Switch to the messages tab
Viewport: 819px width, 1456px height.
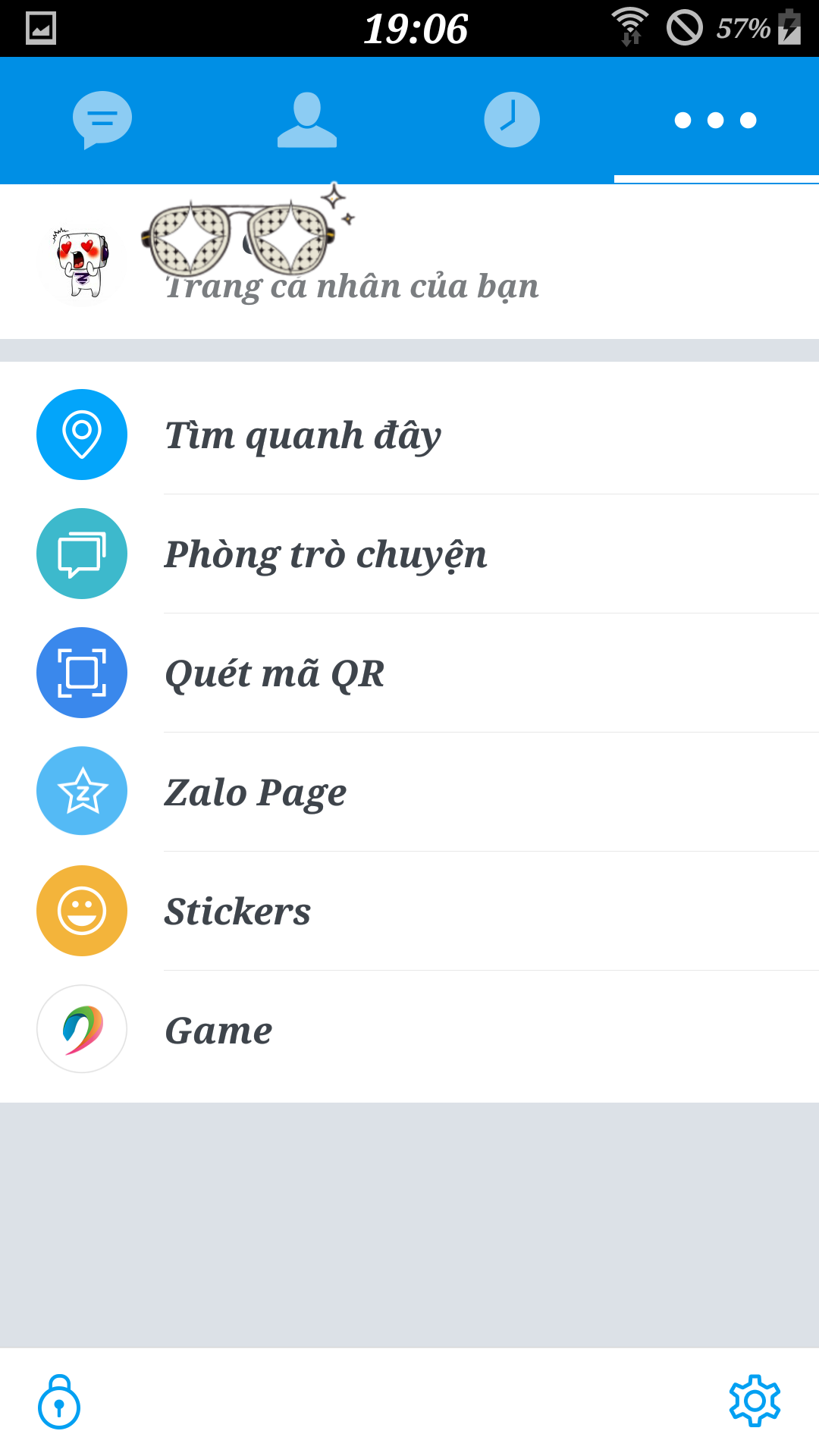click(x=102, y=120)
